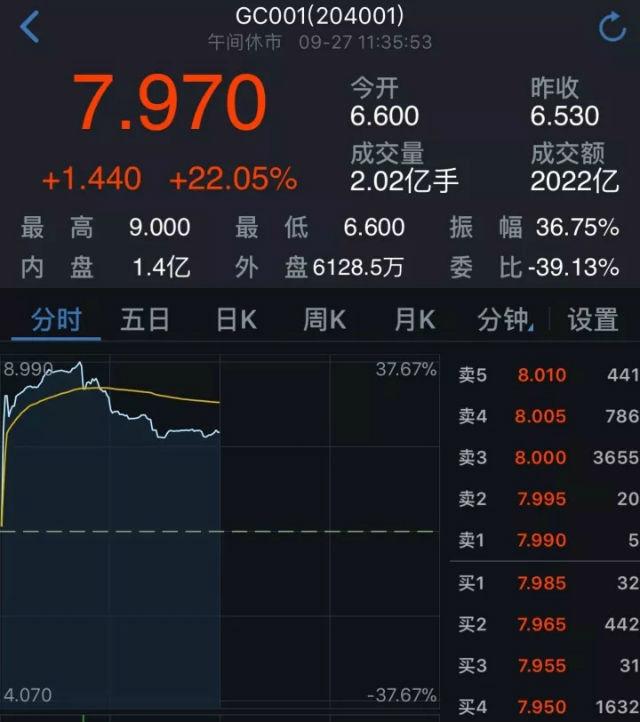This screenshot has width=640, height=722.
Task: Select the 周K chart tab
Action: click(325, 320)
